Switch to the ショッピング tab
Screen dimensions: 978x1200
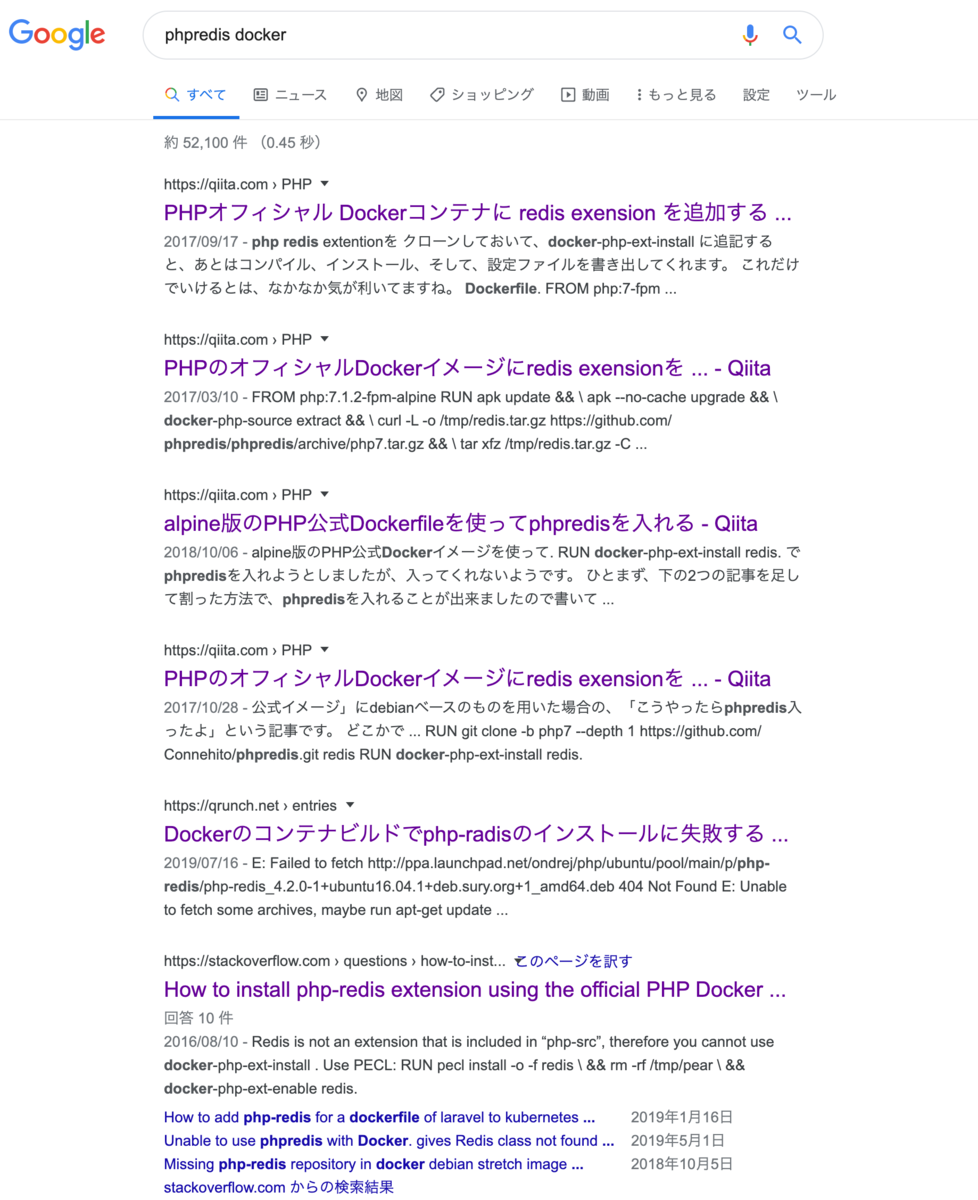pyautogui.click(x=482, y=95)
